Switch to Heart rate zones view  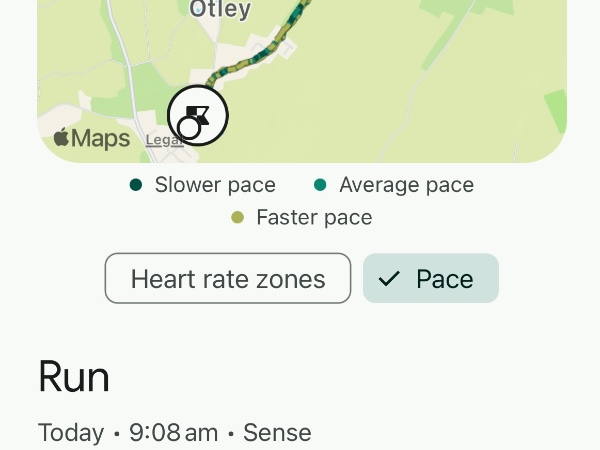(228, 278)
